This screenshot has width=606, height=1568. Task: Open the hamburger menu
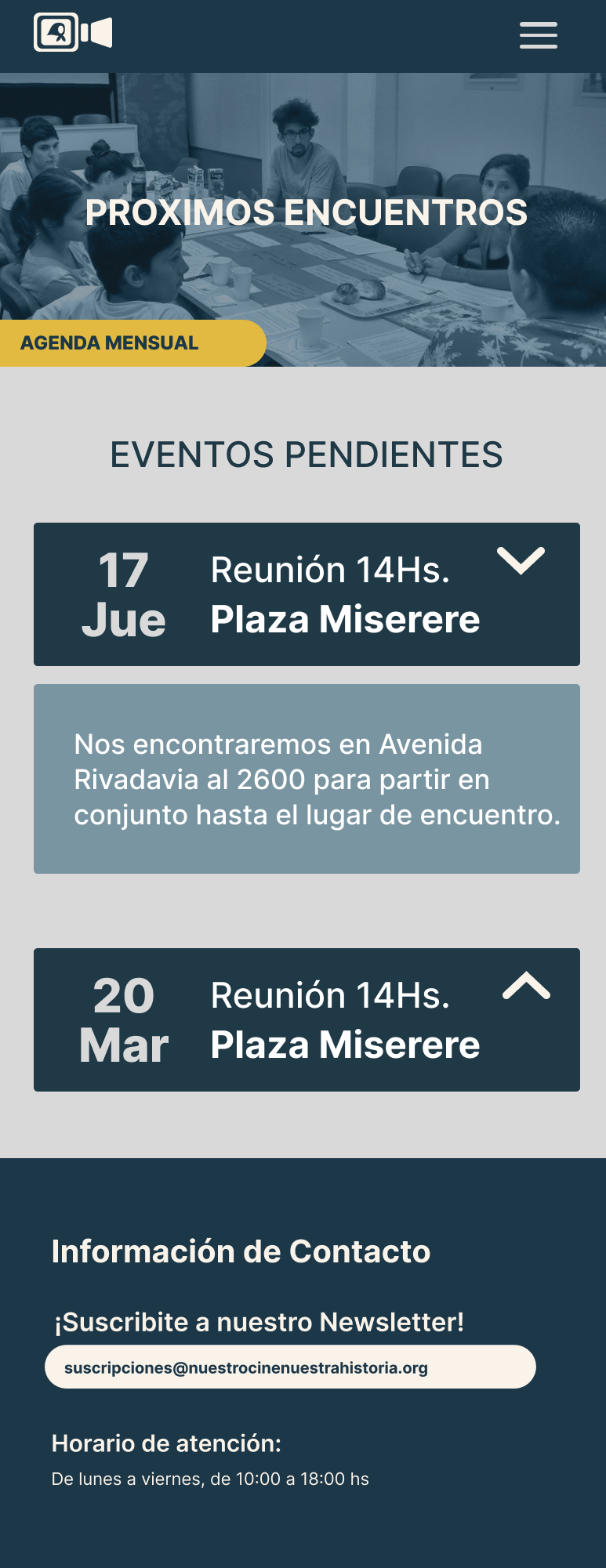click(538, 35)
